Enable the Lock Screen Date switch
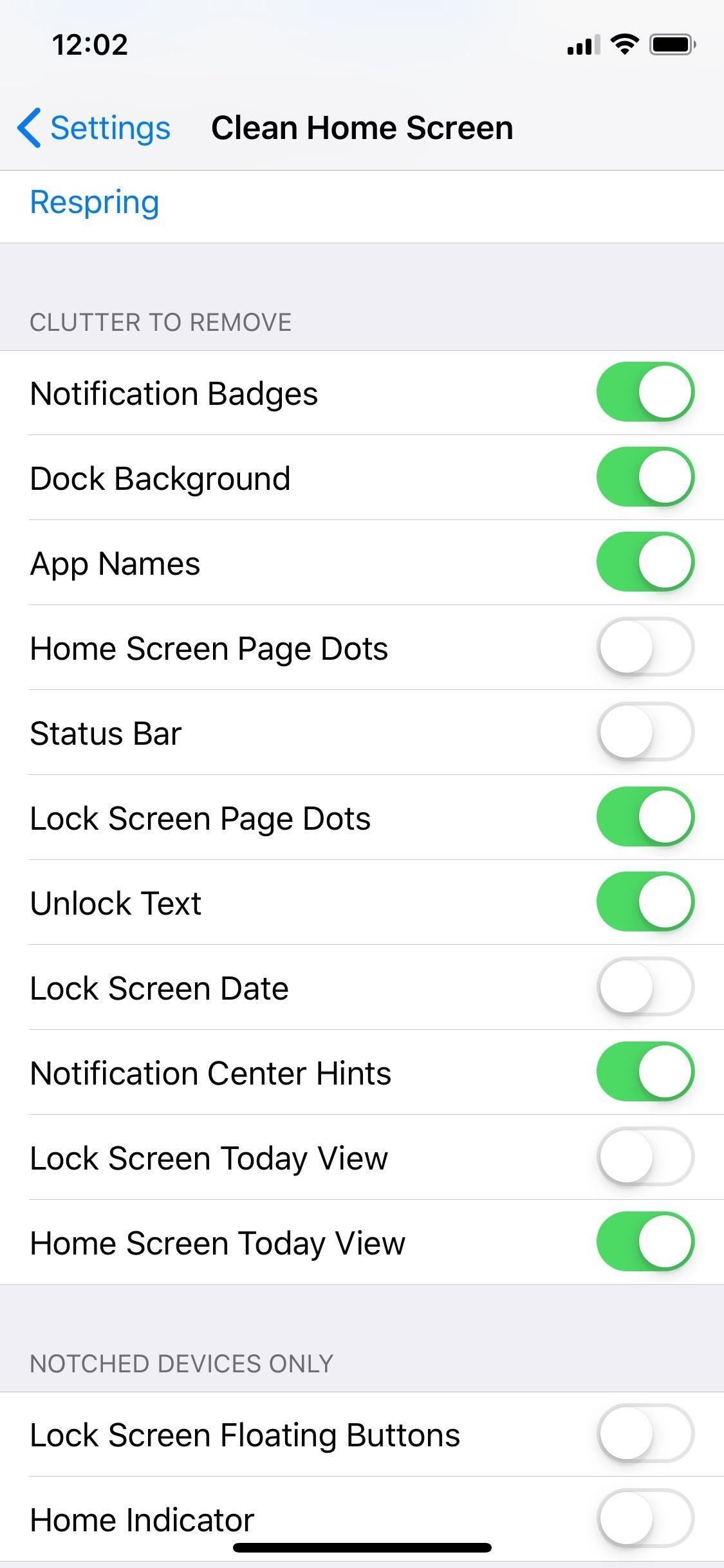Screen dimensions: 724x1568 [645, 987]
